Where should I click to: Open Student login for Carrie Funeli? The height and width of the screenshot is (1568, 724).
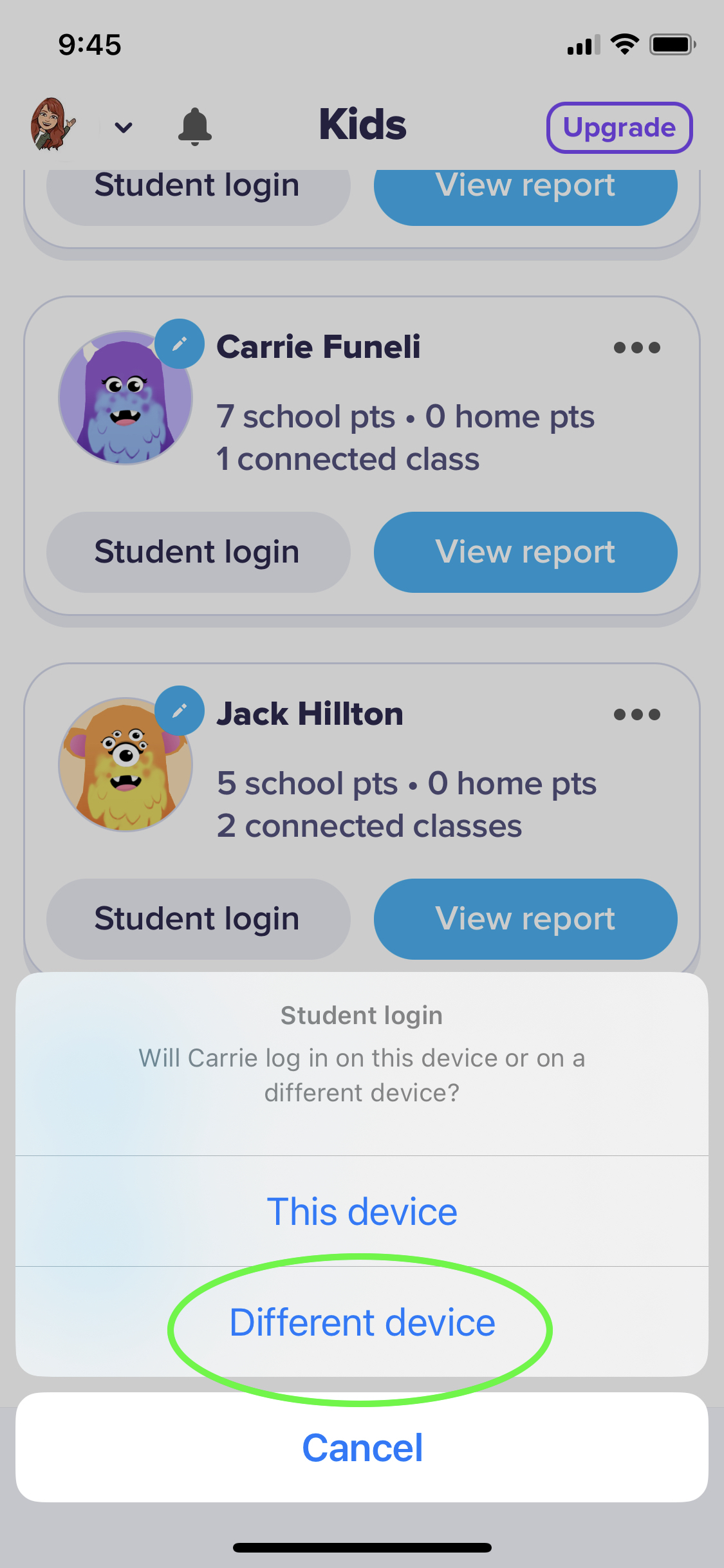tap(197, 552)
